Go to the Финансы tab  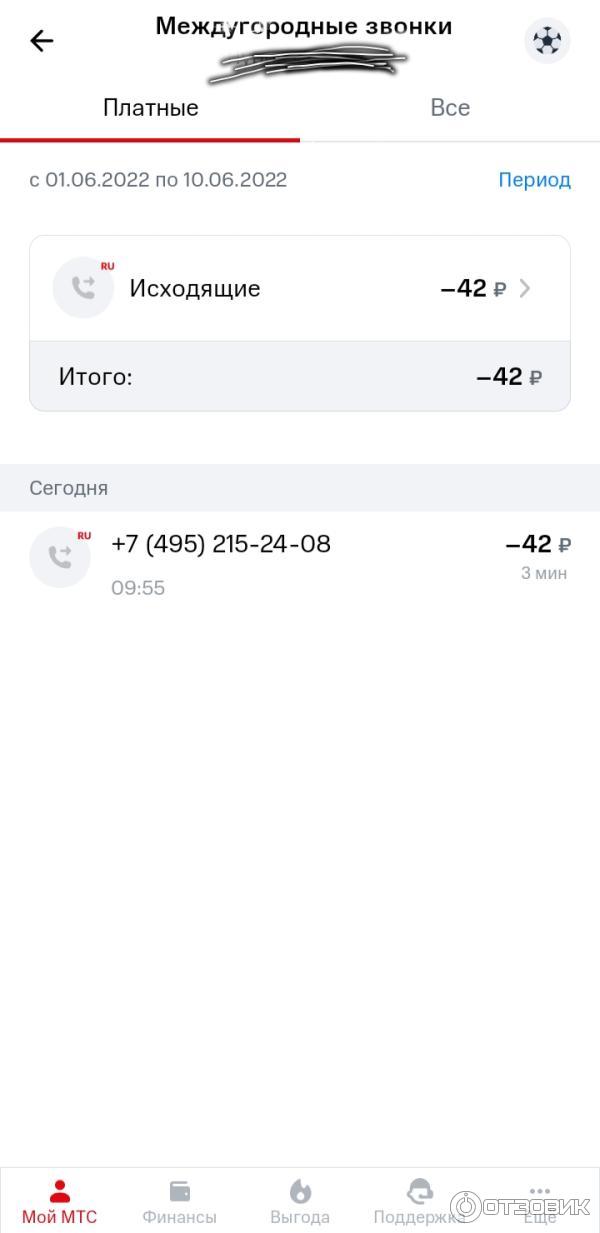[x=180, y=1201]
